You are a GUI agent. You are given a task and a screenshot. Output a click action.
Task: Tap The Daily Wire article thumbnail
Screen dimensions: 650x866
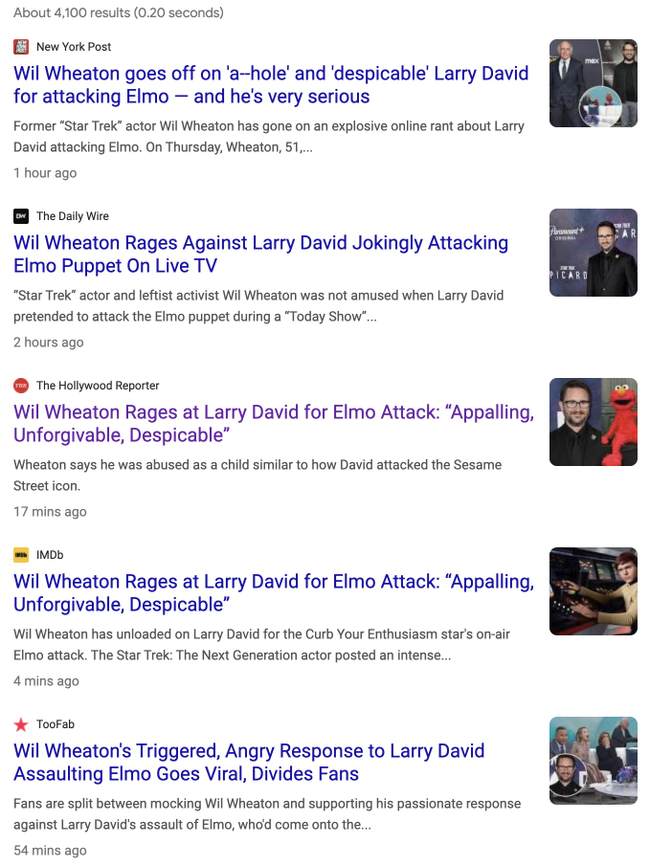pyautogui.click(x=593, y=252)
